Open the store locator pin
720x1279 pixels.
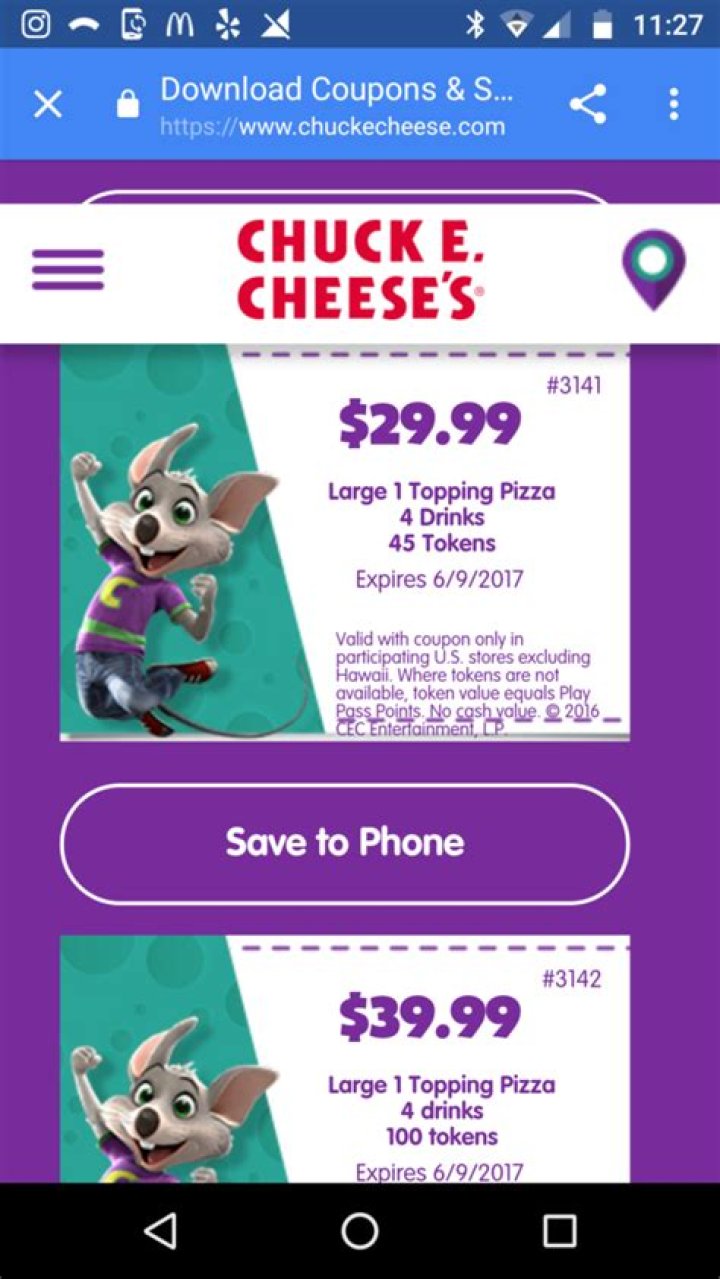pyautogui.click(x=654, y=268)
